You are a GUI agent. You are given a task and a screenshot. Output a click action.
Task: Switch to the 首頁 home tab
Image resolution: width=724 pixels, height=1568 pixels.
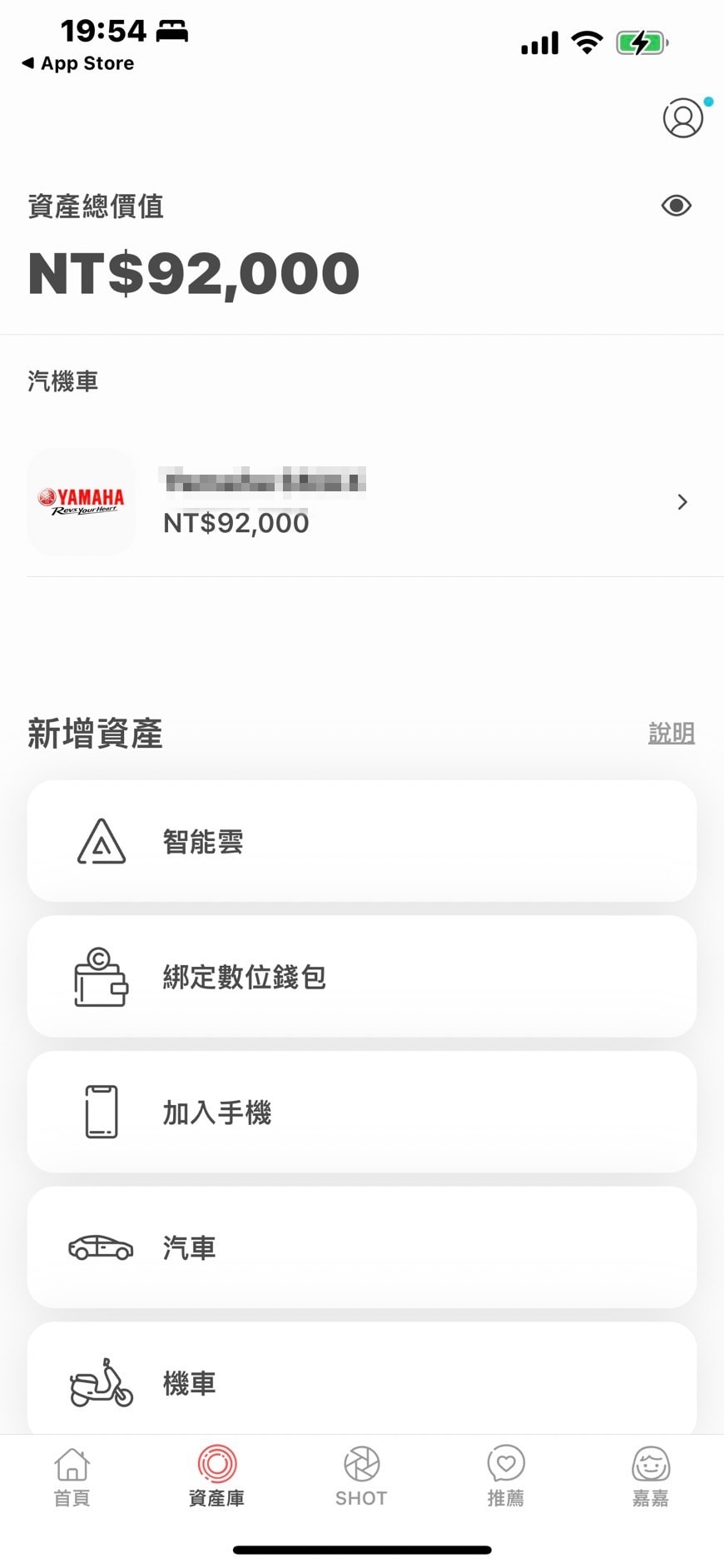[x=72, y=1477]
